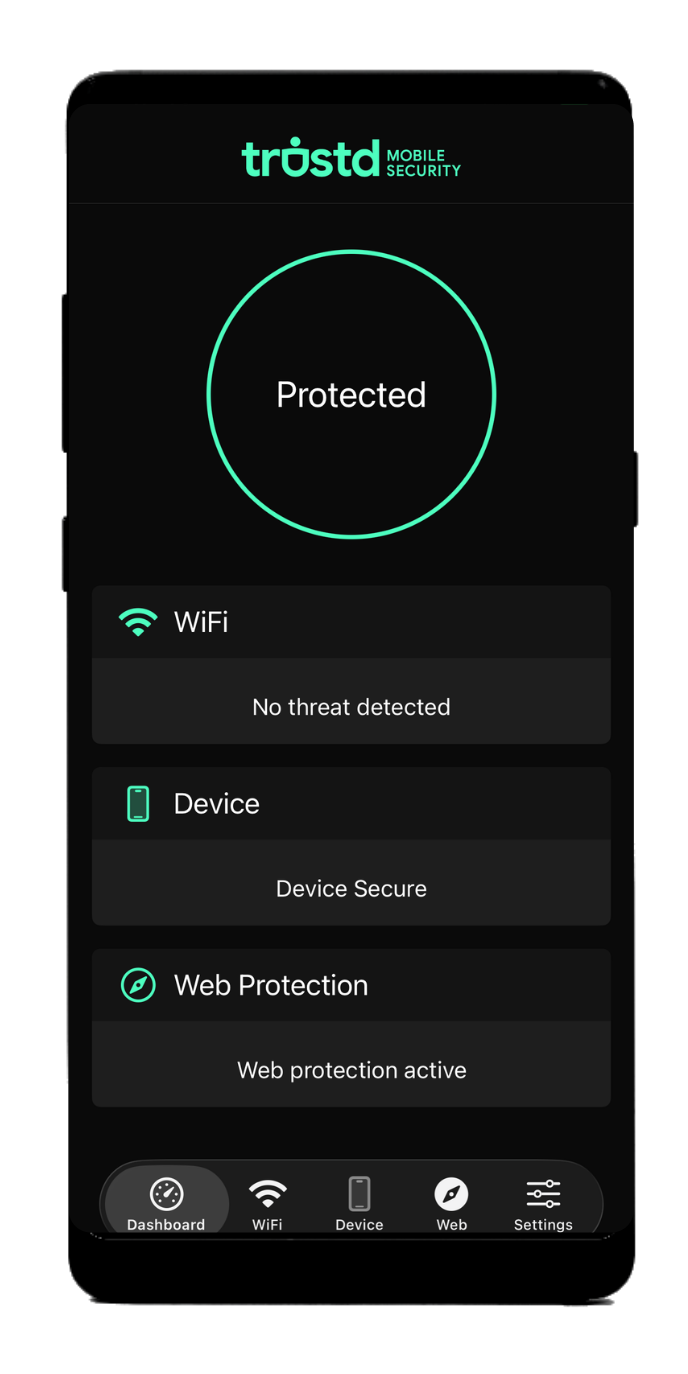
Task: Switch to the Dashboard tab
Action: (166, 1202)
